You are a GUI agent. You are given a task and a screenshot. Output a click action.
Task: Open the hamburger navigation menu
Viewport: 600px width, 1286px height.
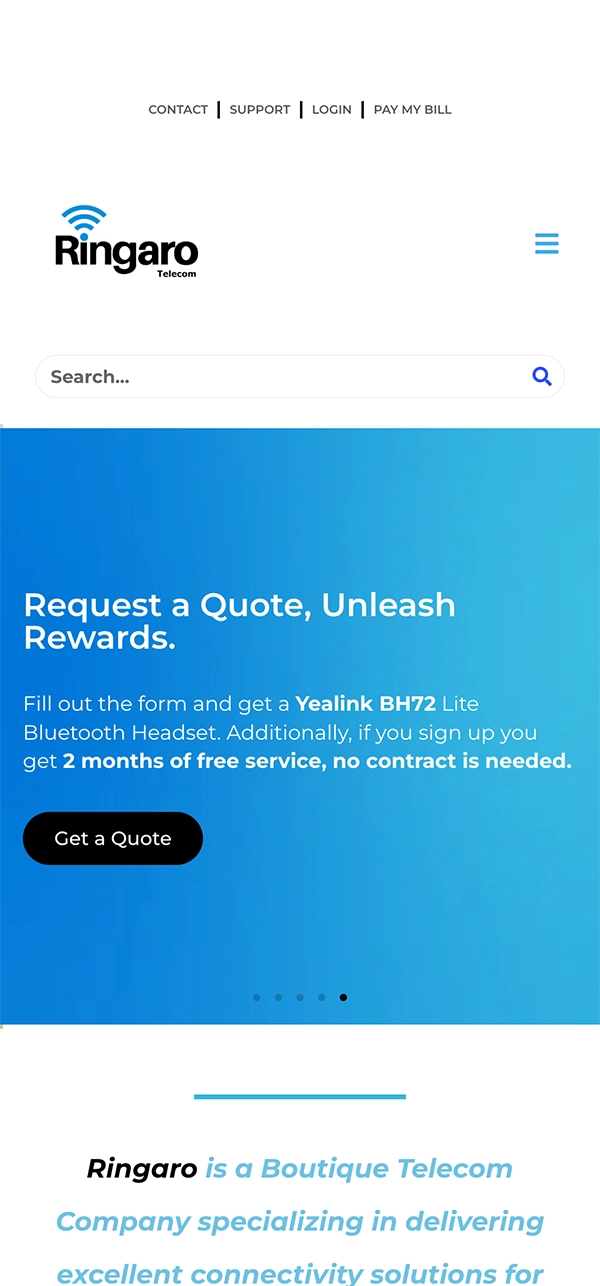tap(546, 243)
